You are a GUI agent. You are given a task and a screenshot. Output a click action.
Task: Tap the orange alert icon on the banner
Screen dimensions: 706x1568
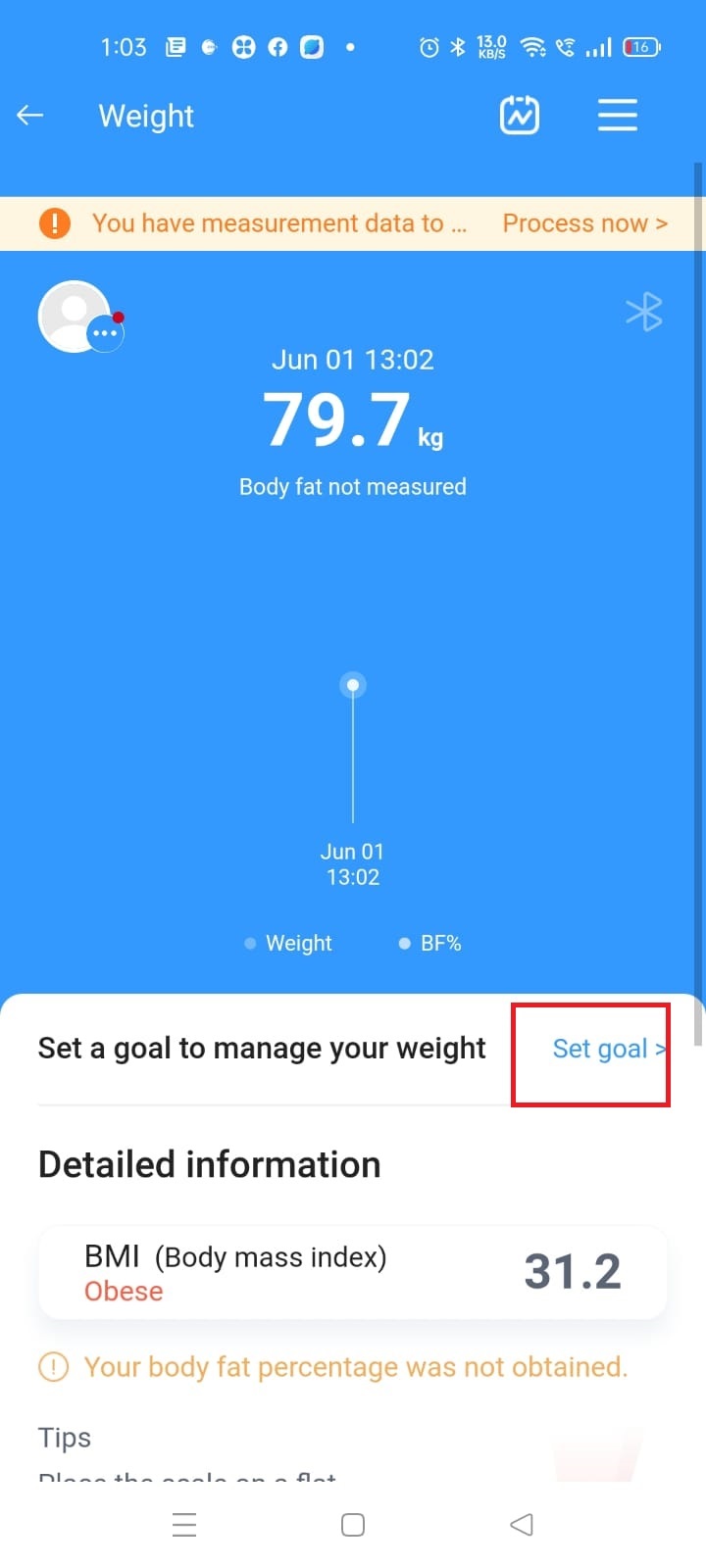tap(55, 222)
